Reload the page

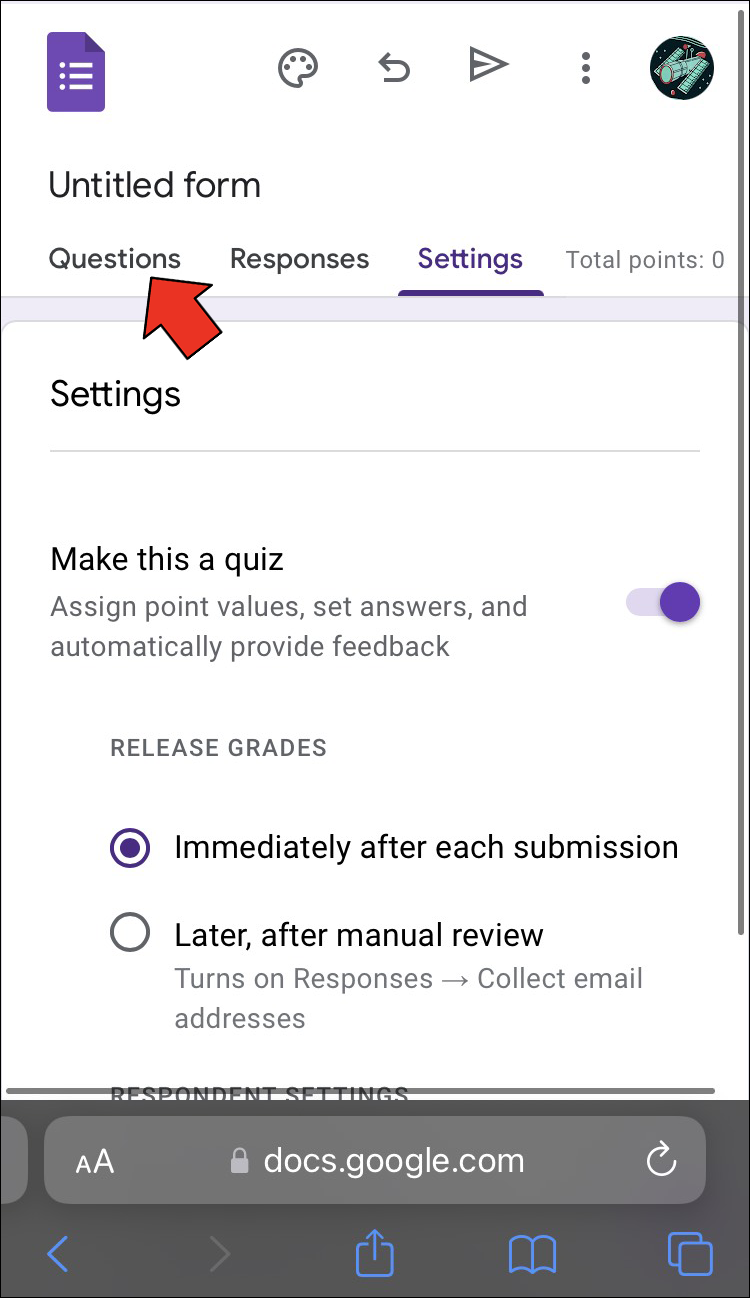(x=661, y=1161)
